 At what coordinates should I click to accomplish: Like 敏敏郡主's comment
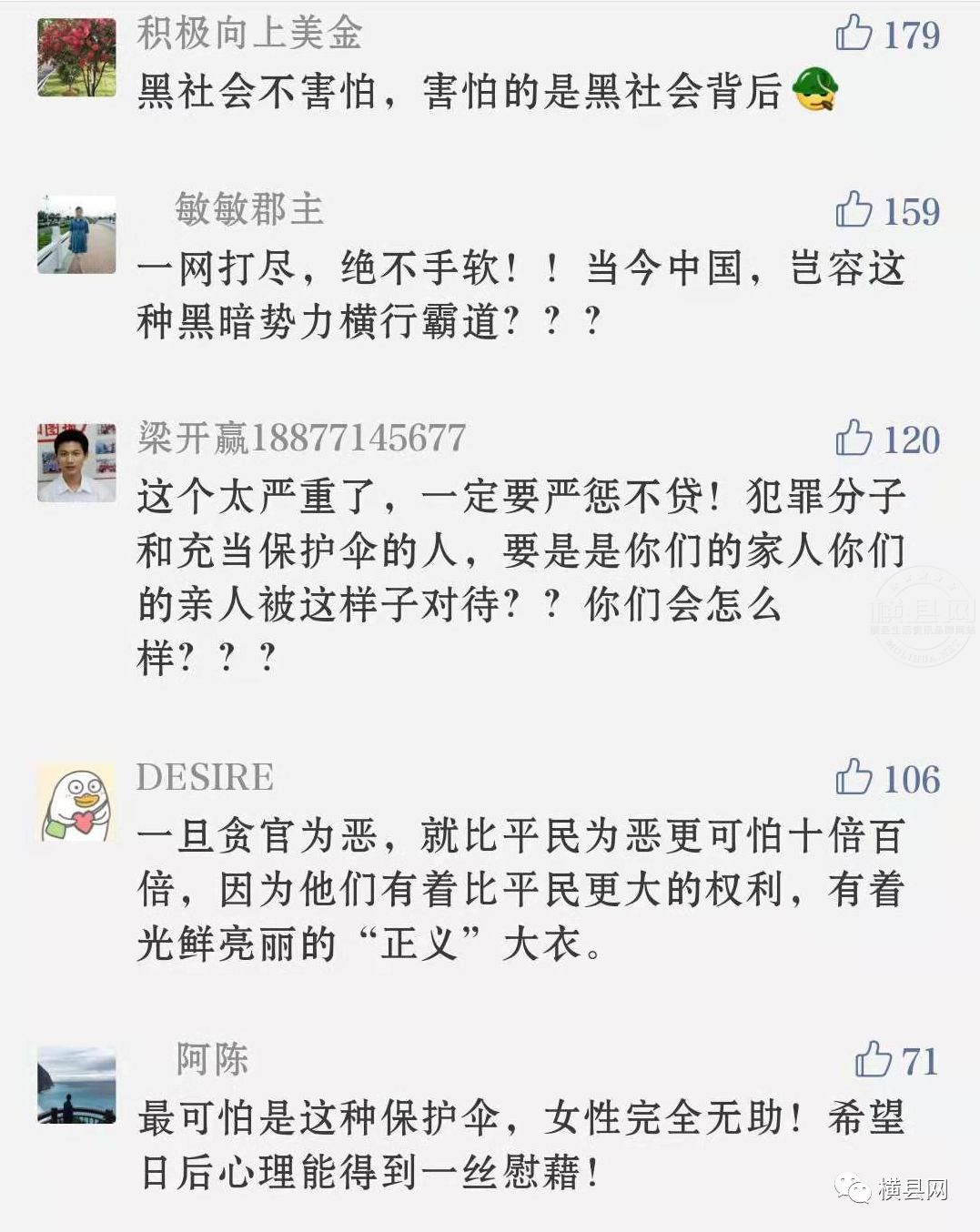click(x=854, y=209)
